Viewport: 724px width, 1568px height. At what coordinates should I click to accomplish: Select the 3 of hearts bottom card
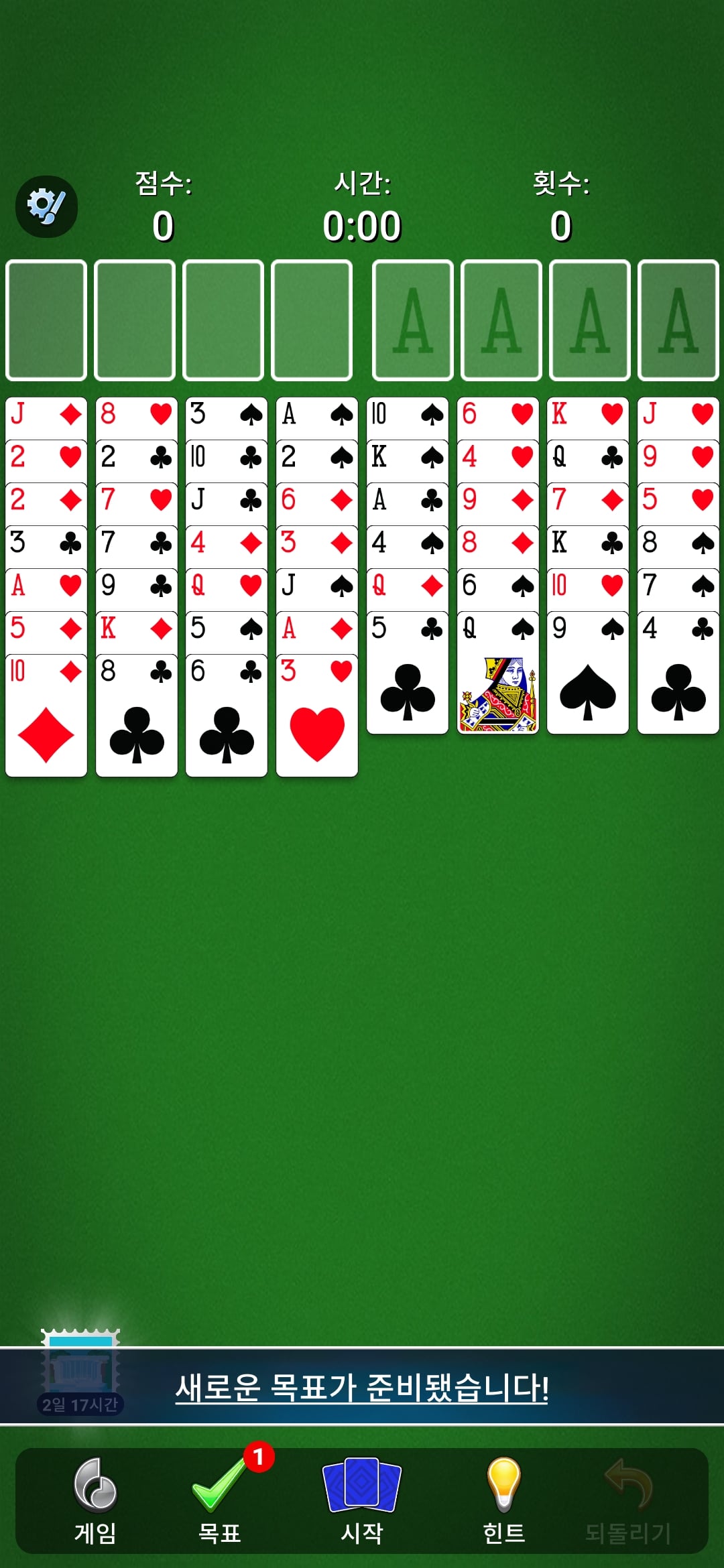click(x=317, y=715)
